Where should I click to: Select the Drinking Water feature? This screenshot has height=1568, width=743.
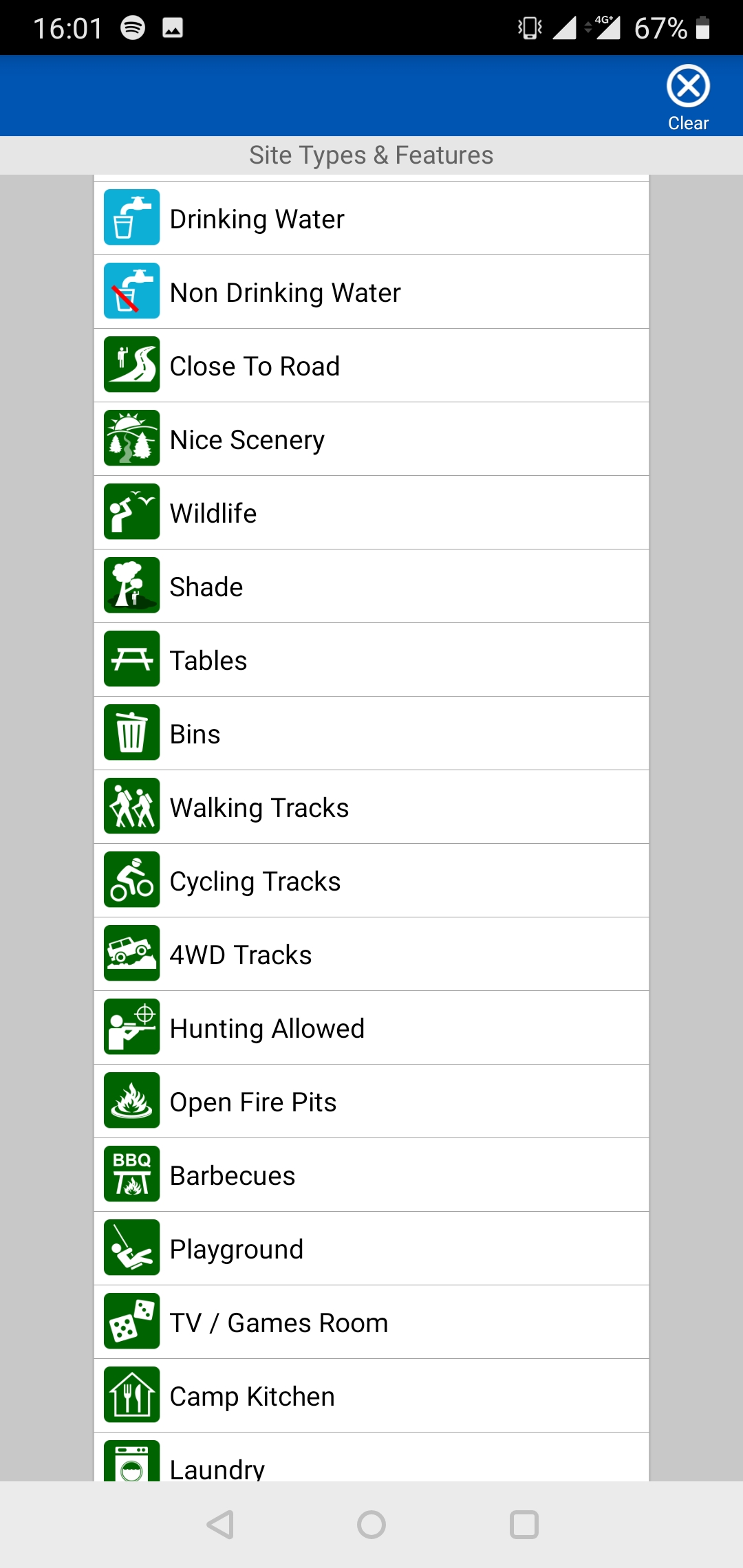[x=371, y=219]
